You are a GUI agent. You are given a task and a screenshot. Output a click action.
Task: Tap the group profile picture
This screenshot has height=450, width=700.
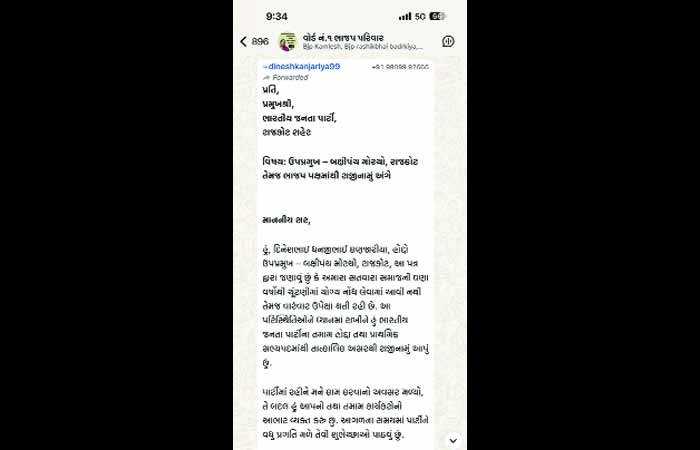point(287,41)
